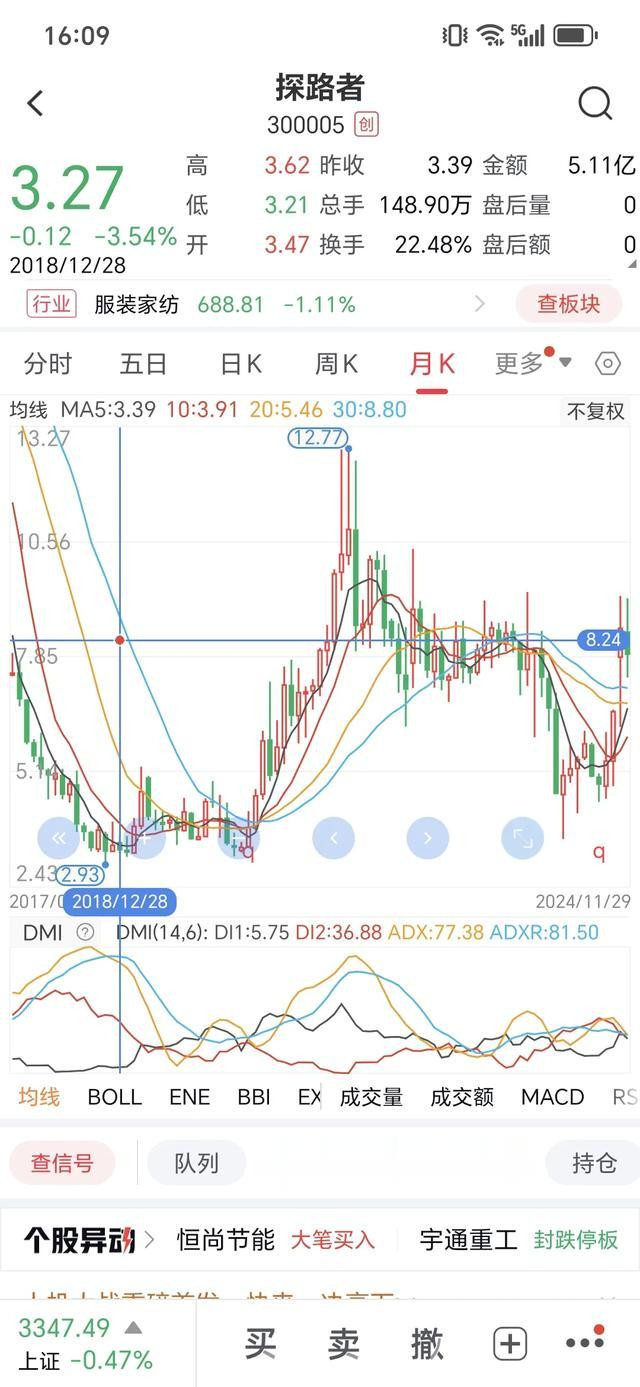Move crosshair right with the > button
Screen dimensions: 640x1387
427,838
